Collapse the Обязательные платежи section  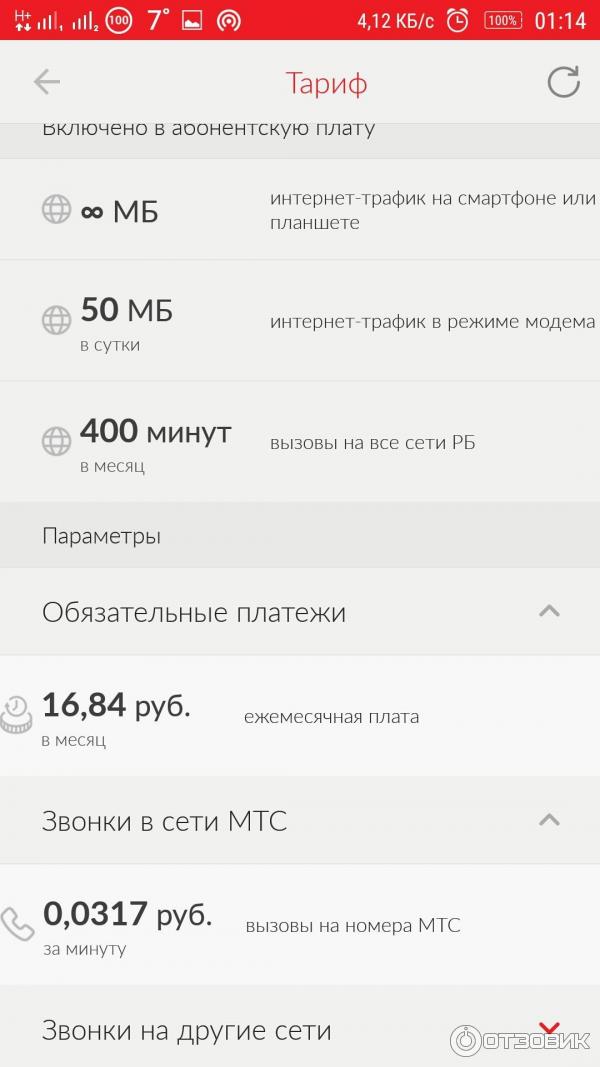click(548, 611)
